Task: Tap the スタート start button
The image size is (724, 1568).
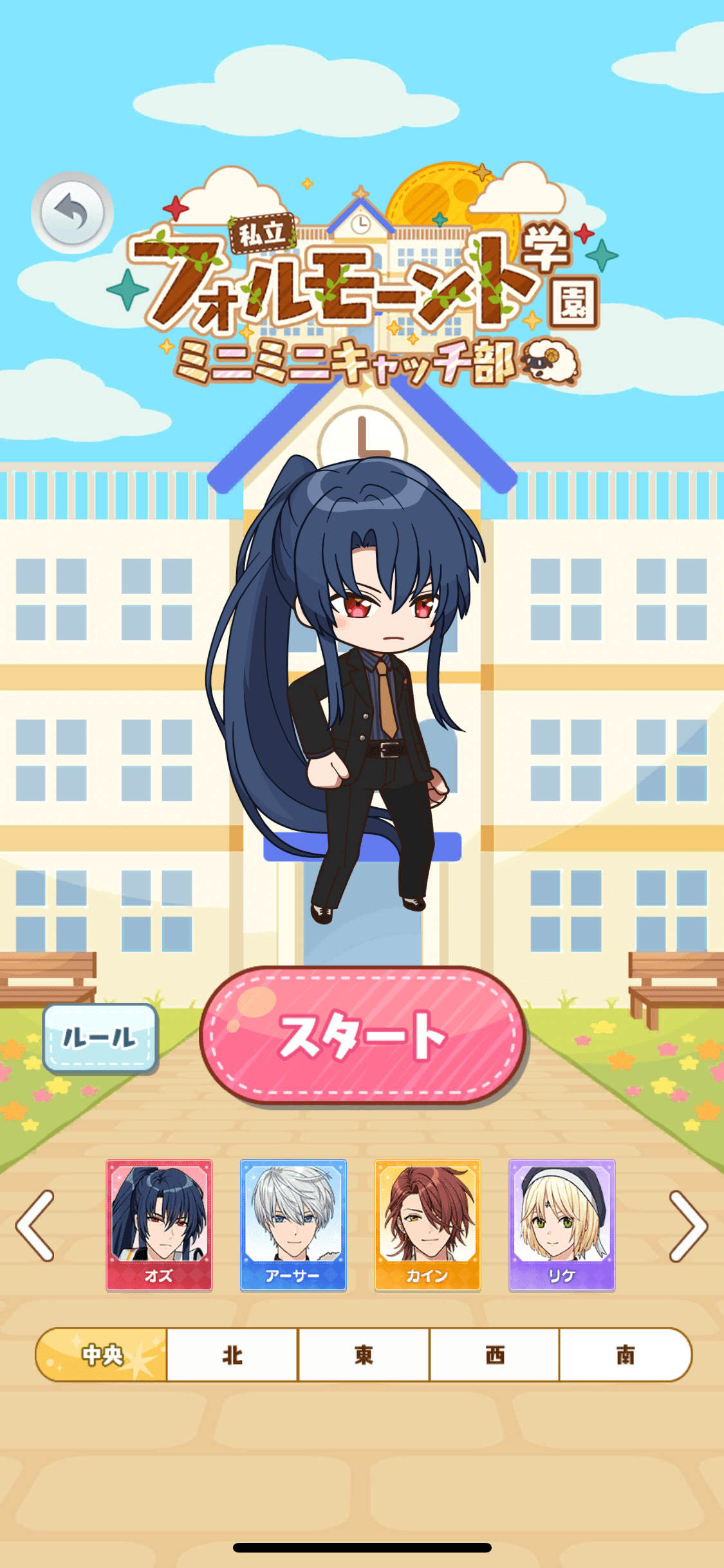Action: coord(362,1035)
